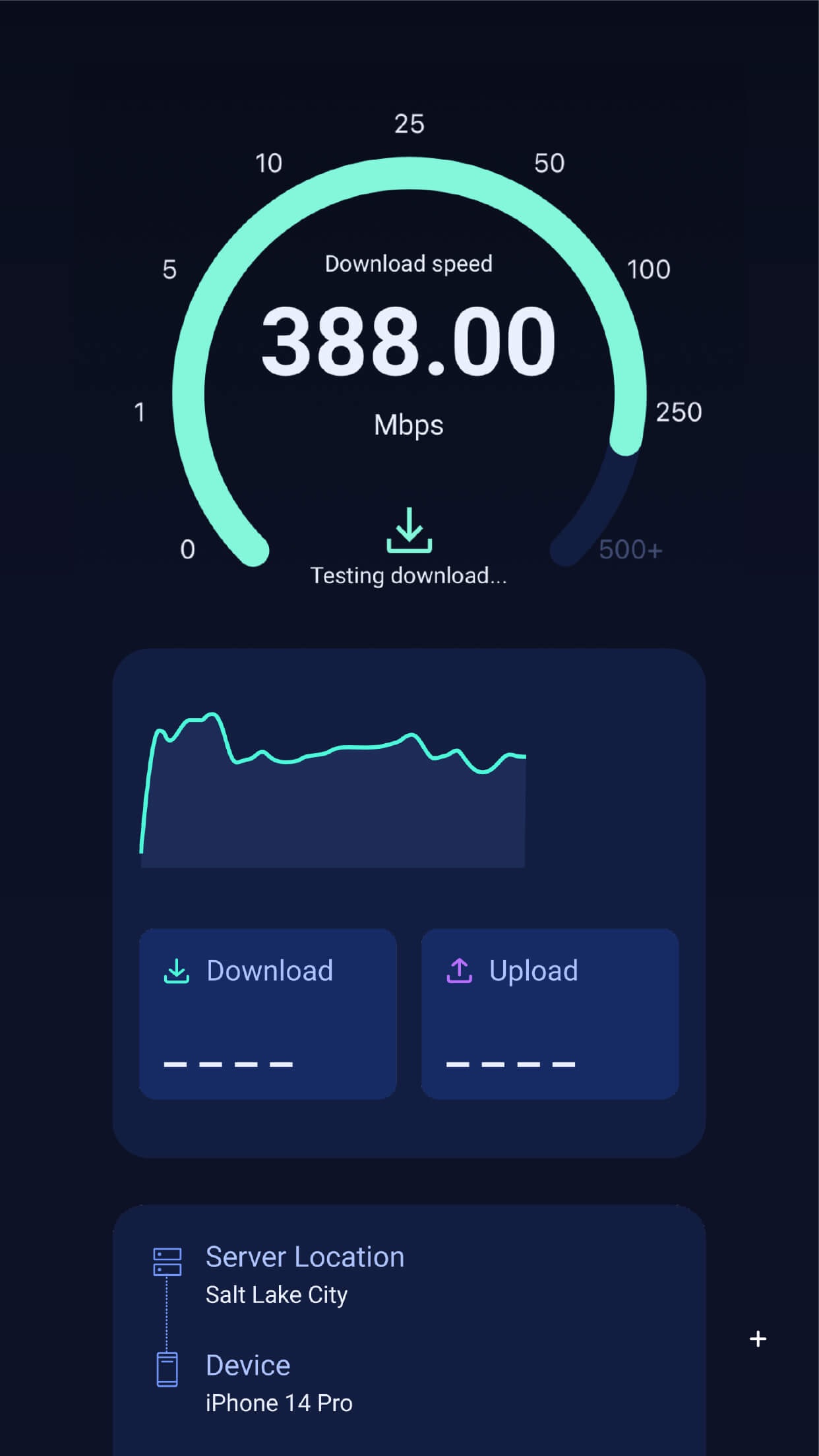Screen dimensions: 819x1456
Task: Click the 500+ label on the gauge
Action: pyautogui.click(x=630, y=549)
